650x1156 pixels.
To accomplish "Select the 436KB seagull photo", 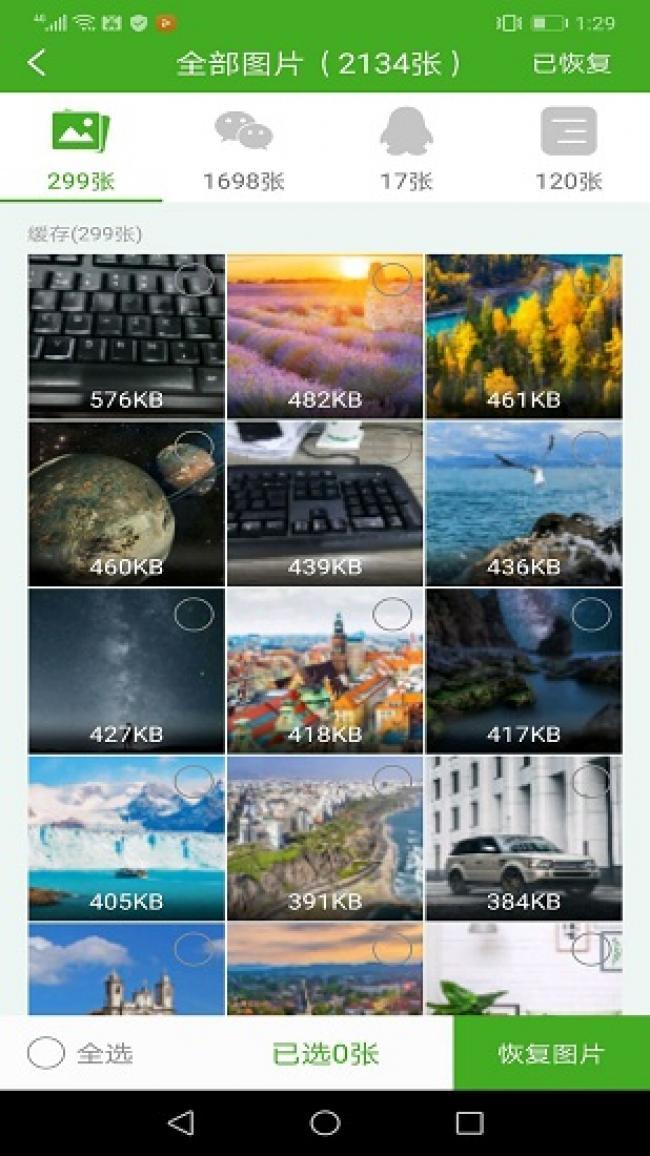I will pyautogui.click(x=590, y=447).
